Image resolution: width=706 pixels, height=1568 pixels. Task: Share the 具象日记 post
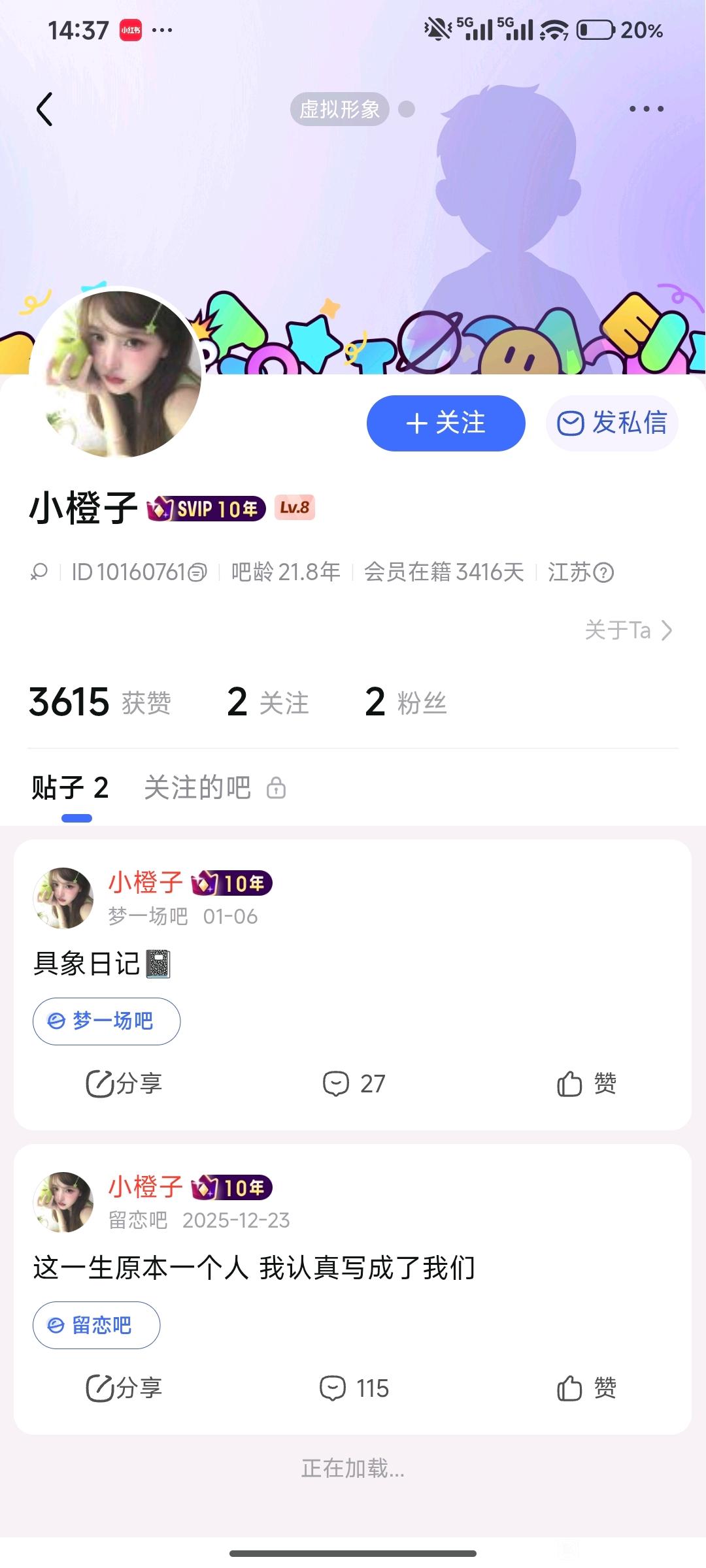pos(124,1084)
